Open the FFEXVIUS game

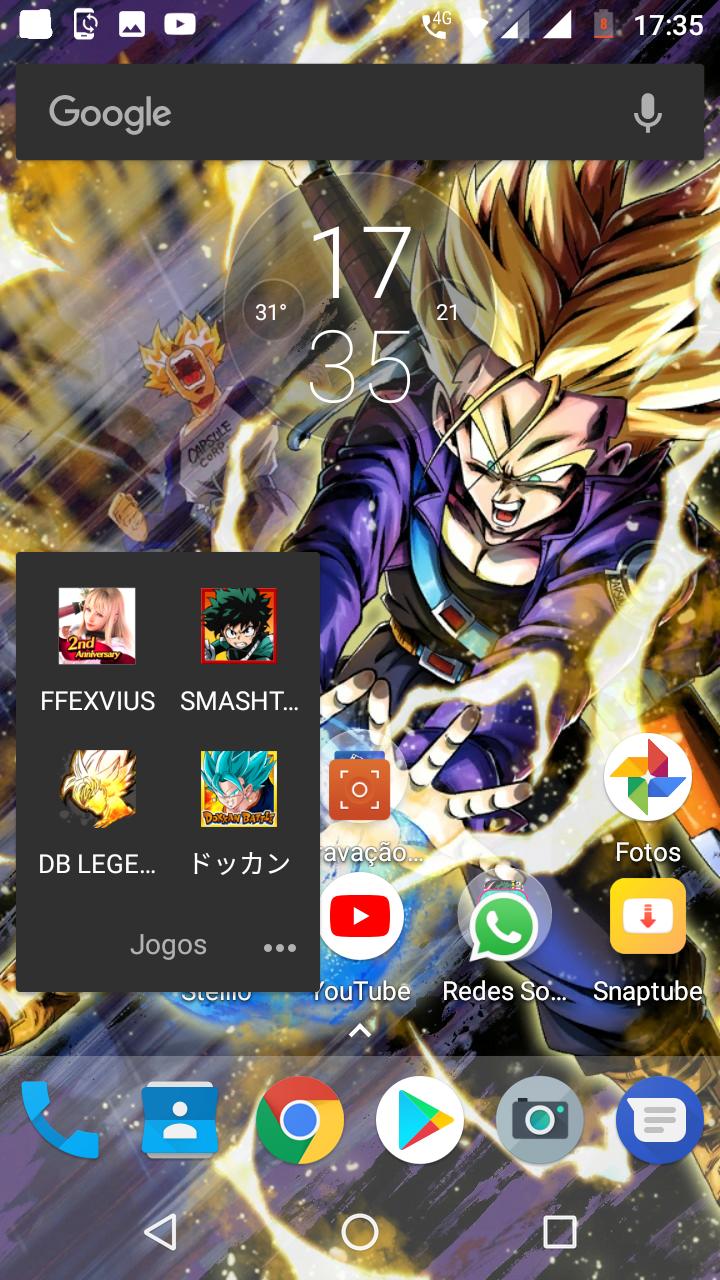coord(97,627)
